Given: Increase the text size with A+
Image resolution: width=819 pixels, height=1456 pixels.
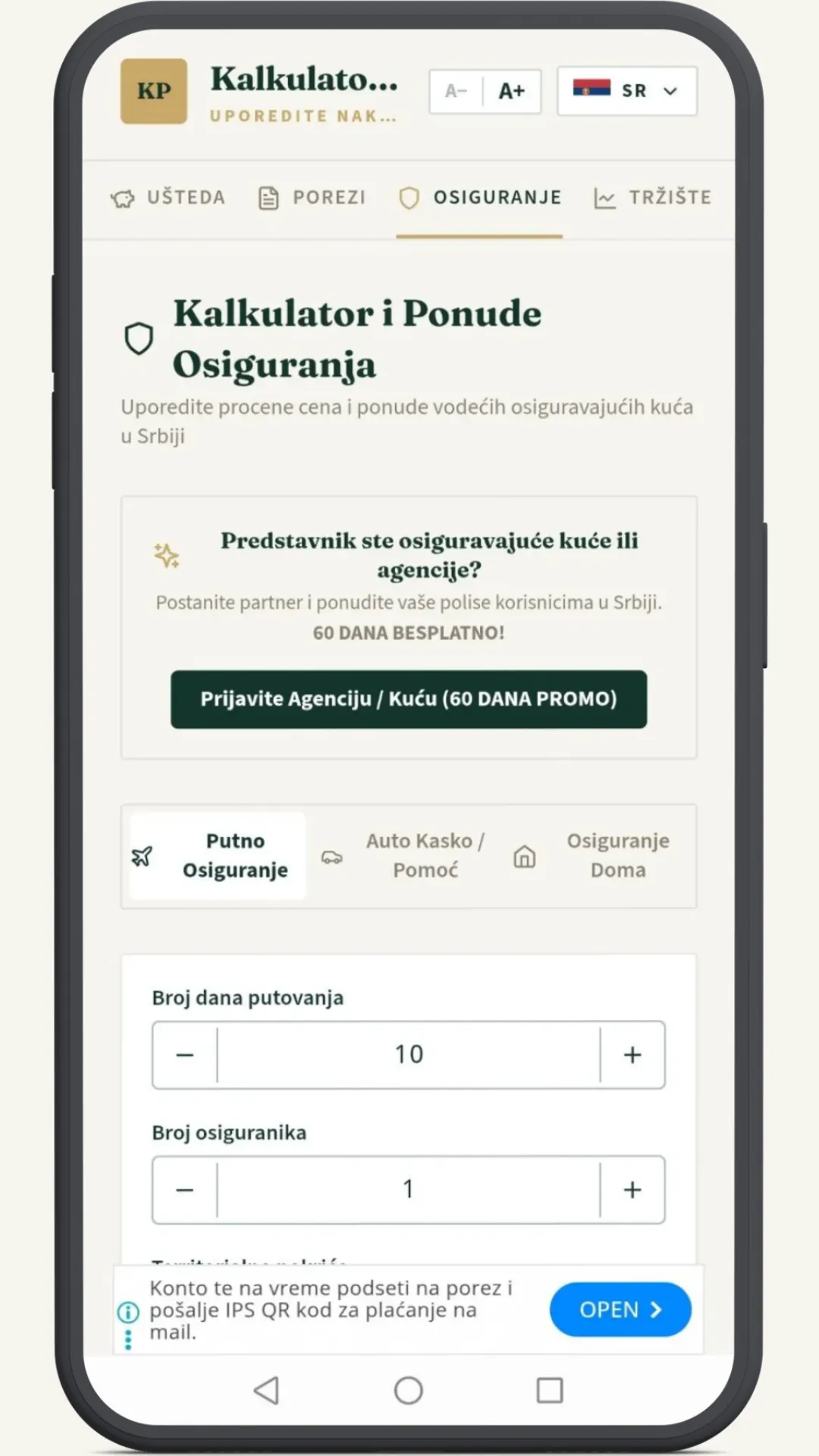Looking at the screenshot, I should (512, 91).
